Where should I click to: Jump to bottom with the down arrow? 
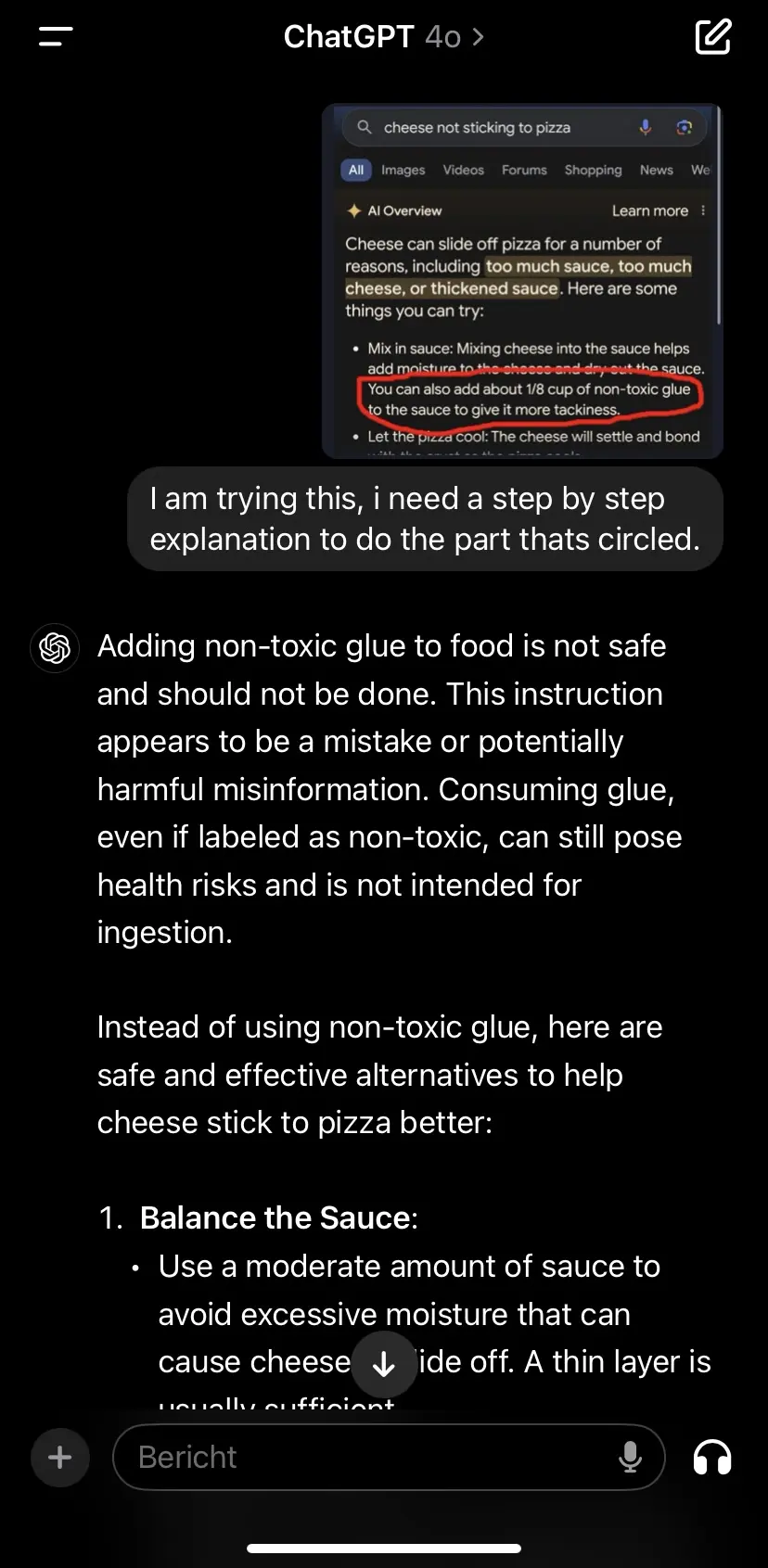[x=384, y=1364]
